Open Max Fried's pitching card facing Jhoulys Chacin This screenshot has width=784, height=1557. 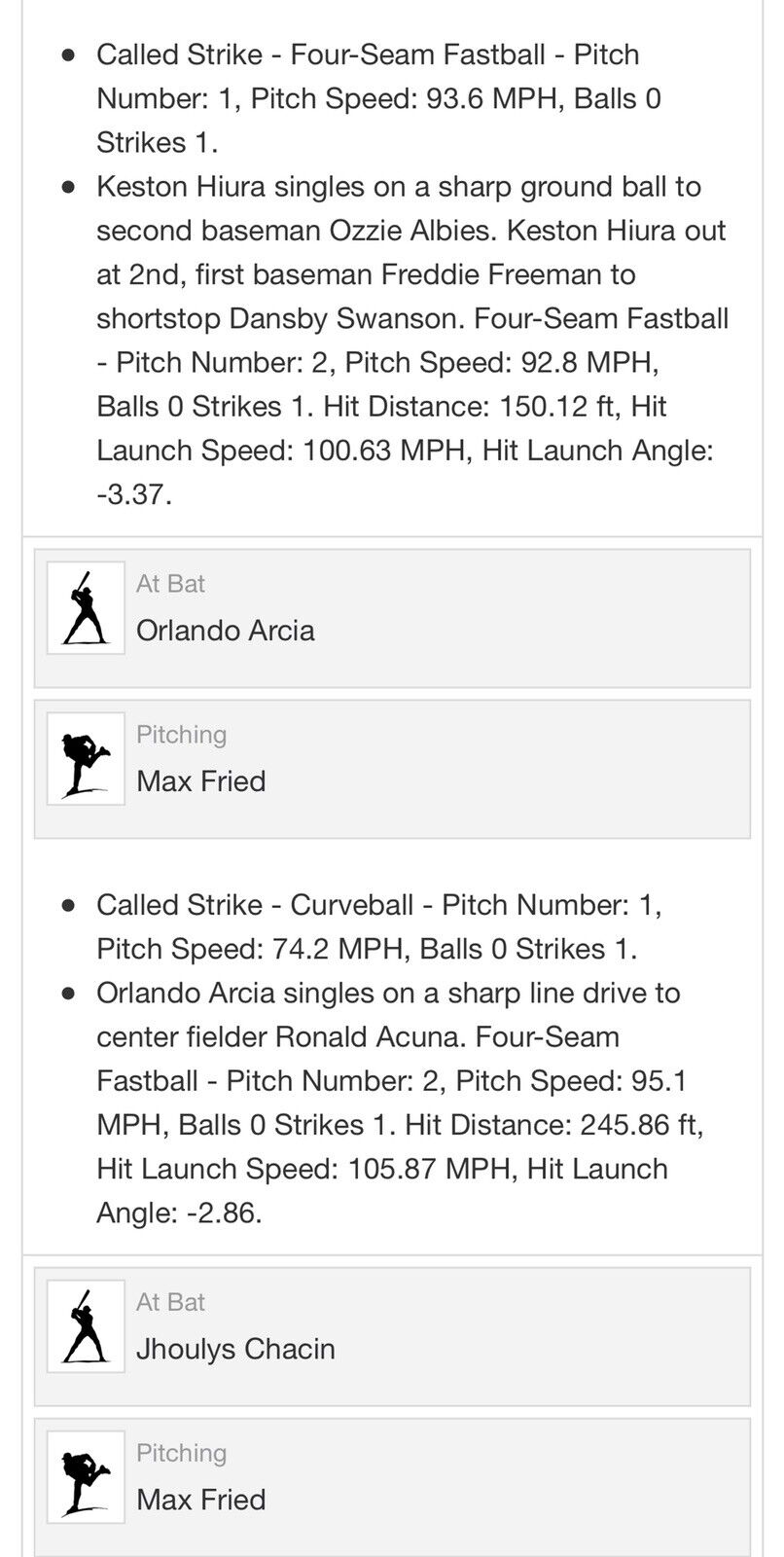click(x=391, y=1487)
